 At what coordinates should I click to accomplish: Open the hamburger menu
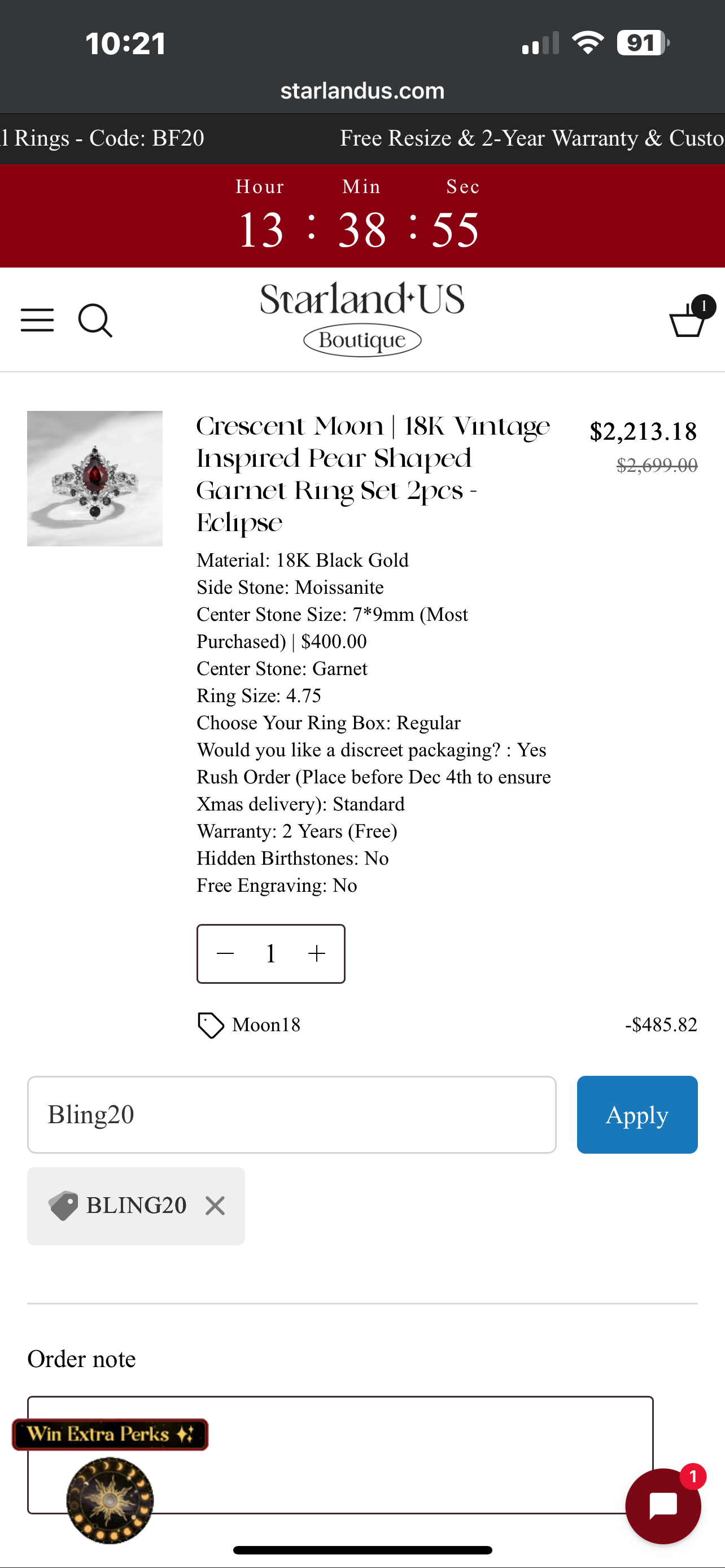[x=37, y=319]
